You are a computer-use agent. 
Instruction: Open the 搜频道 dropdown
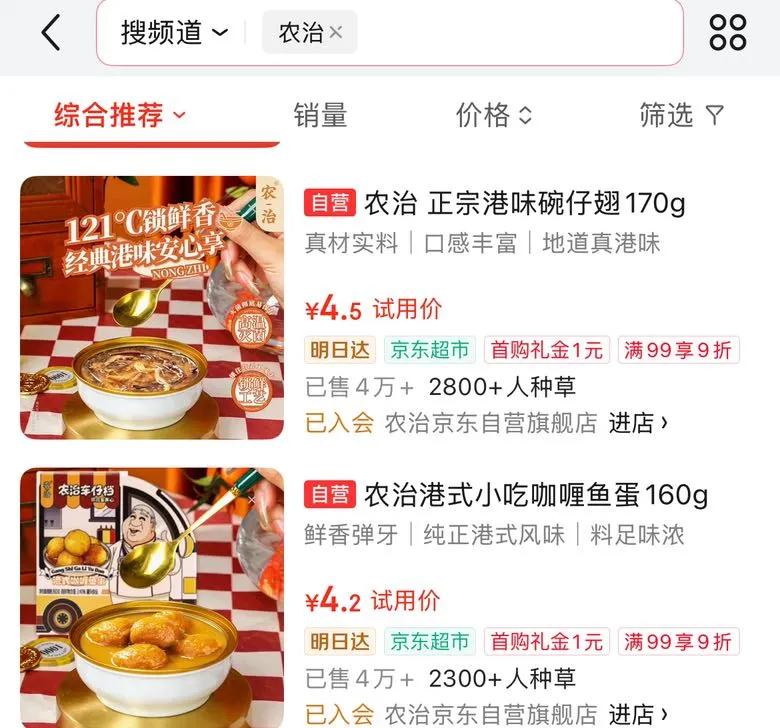[175, 33]
